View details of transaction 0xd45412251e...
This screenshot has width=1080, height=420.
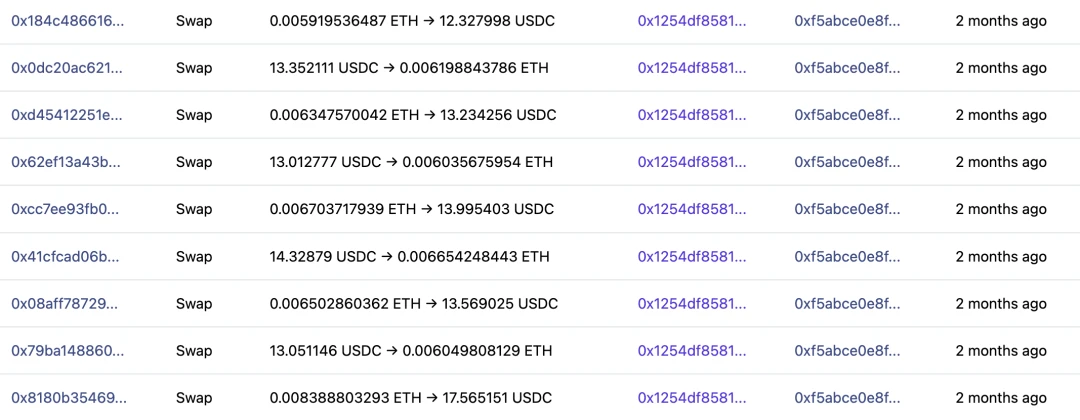pyautogui.click(x=67, y=115)
